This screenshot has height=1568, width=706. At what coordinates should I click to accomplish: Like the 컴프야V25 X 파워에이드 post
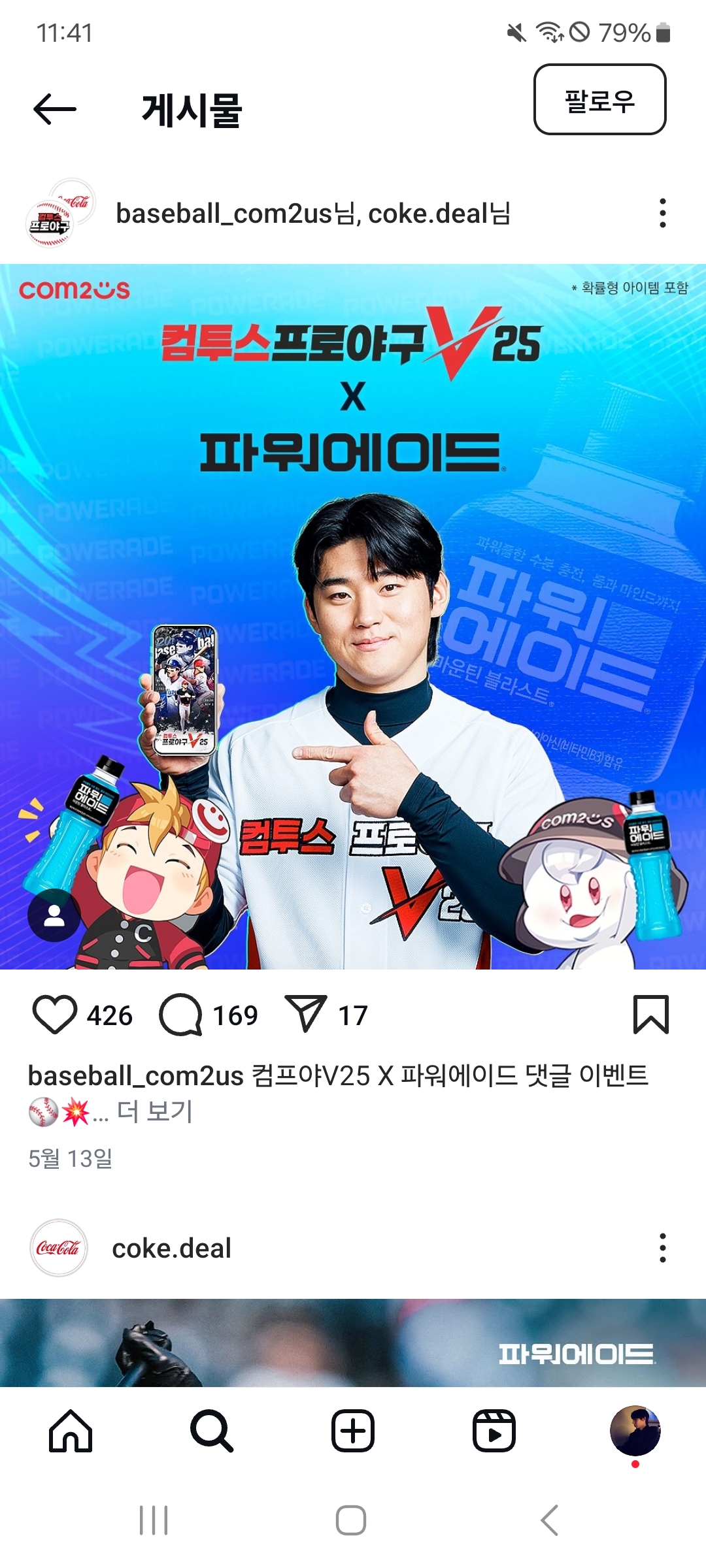coord(55,1015)
